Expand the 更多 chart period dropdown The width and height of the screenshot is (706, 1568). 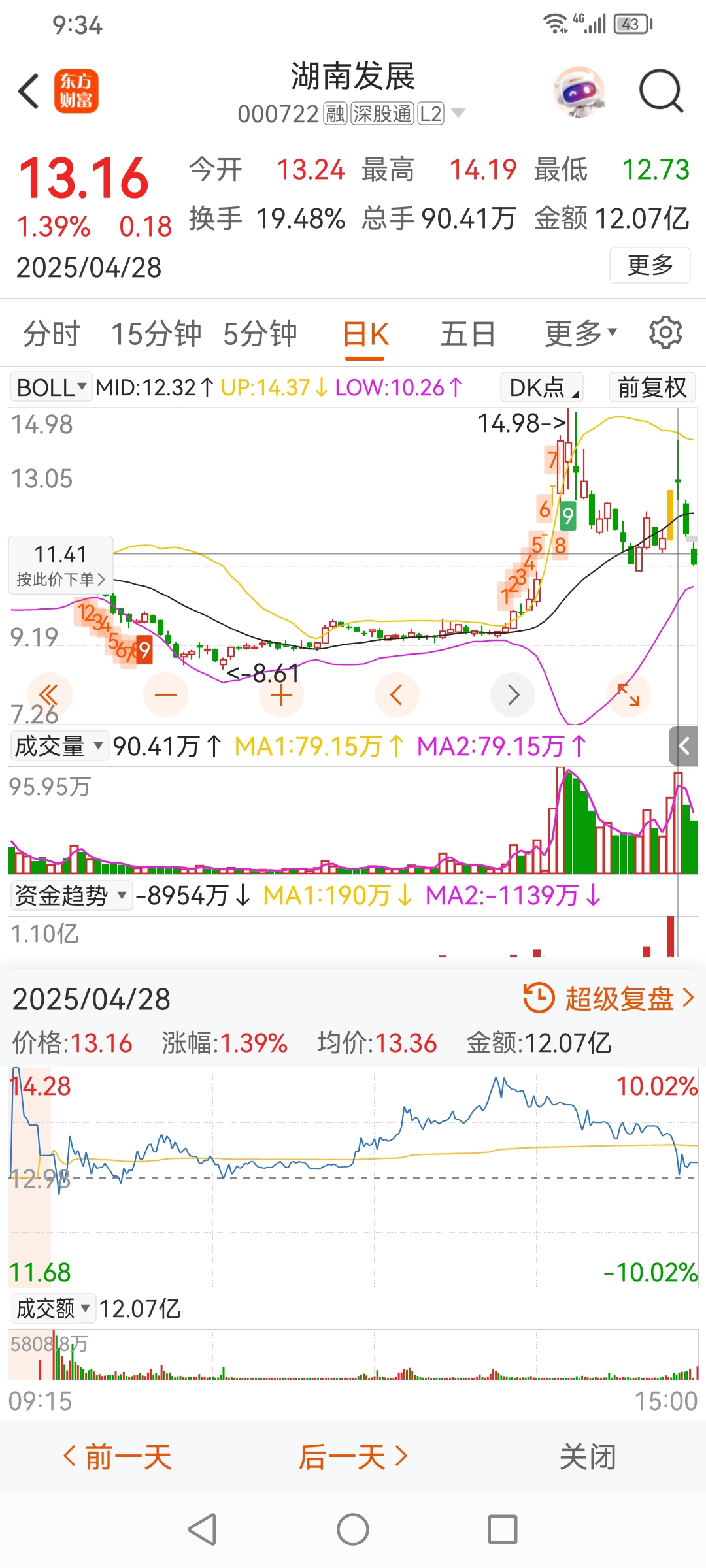pos(581,334)
